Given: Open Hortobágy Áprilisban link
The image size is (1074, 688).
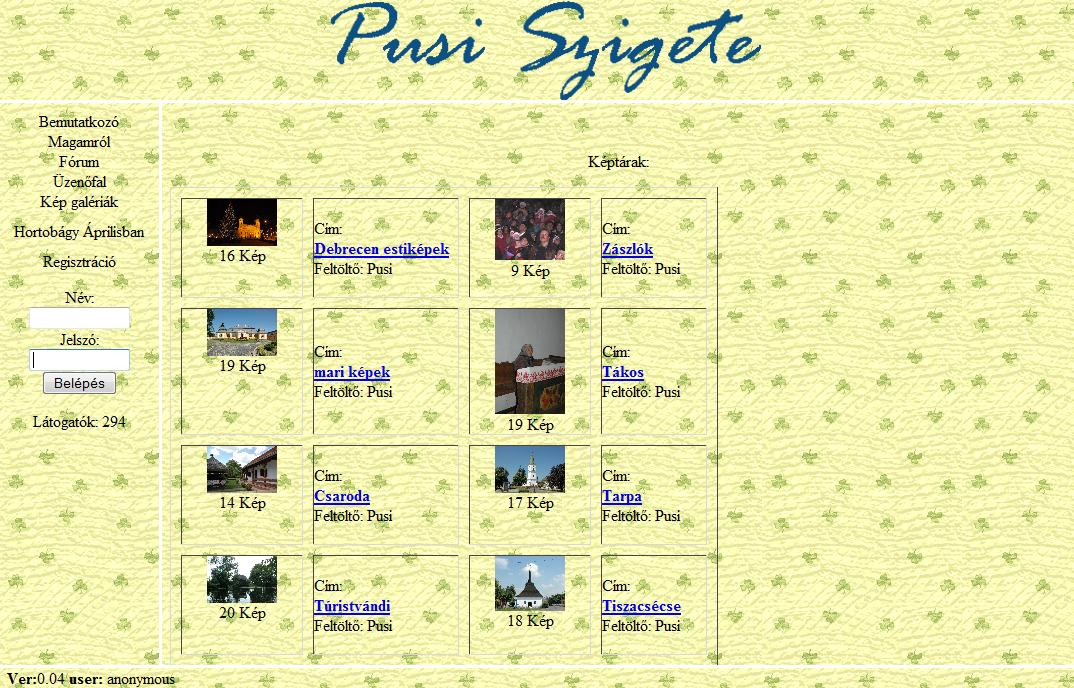Looking at the screenshot, I should tap(79, 232).
